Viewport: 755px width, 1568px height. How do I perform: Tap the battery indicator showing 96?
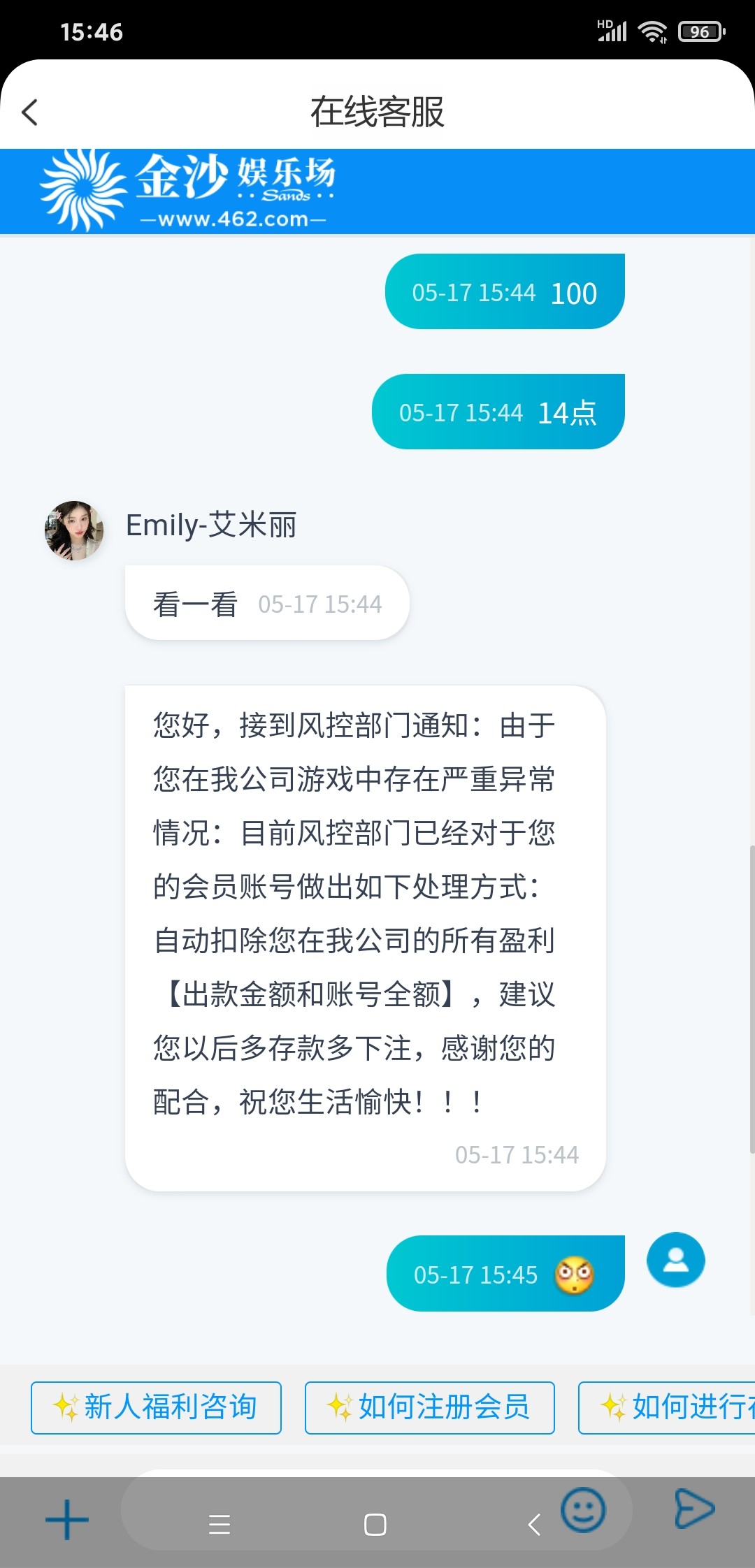pyautogui.click(x=698, y=30)
